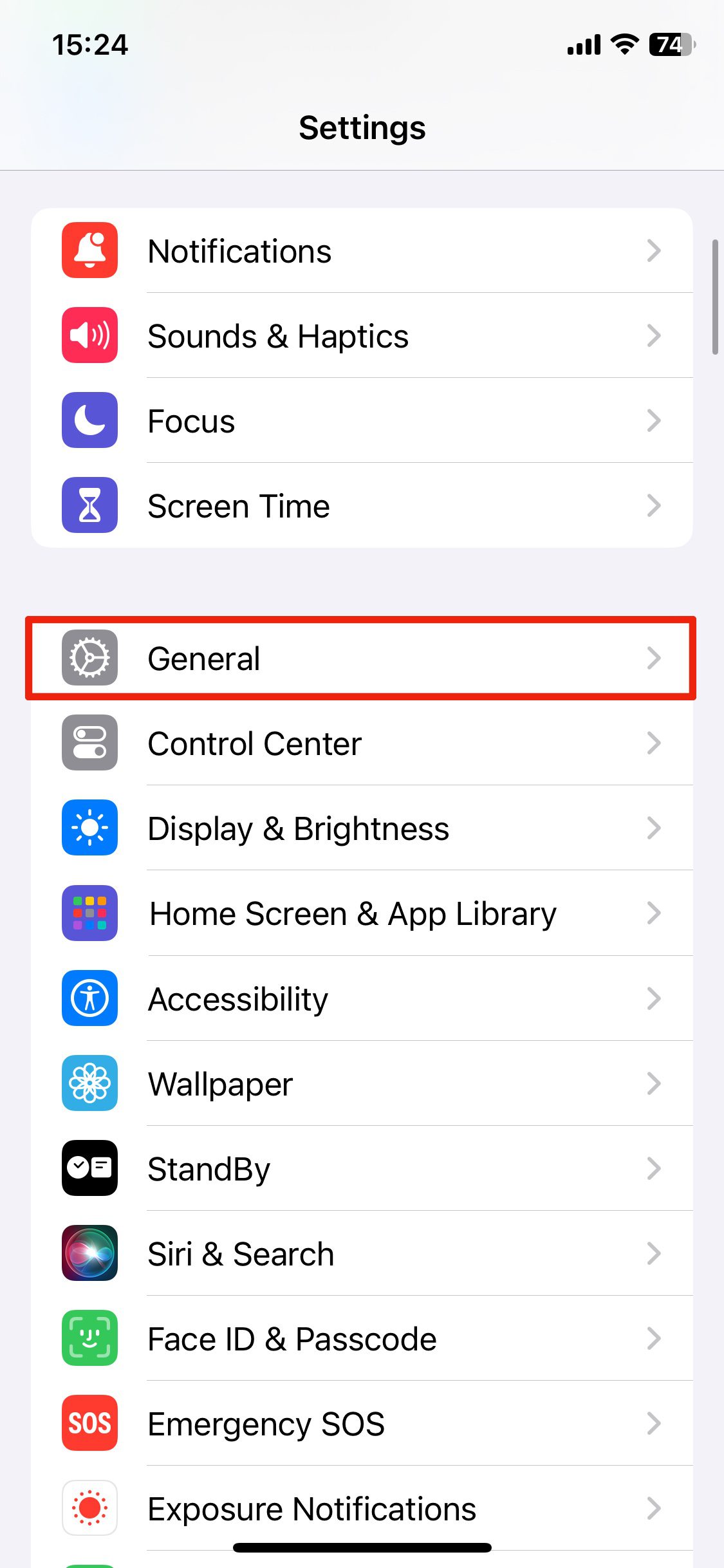Select the Wallpaper row
This screenshot has width=724, height=1568.
(362, 1083)
